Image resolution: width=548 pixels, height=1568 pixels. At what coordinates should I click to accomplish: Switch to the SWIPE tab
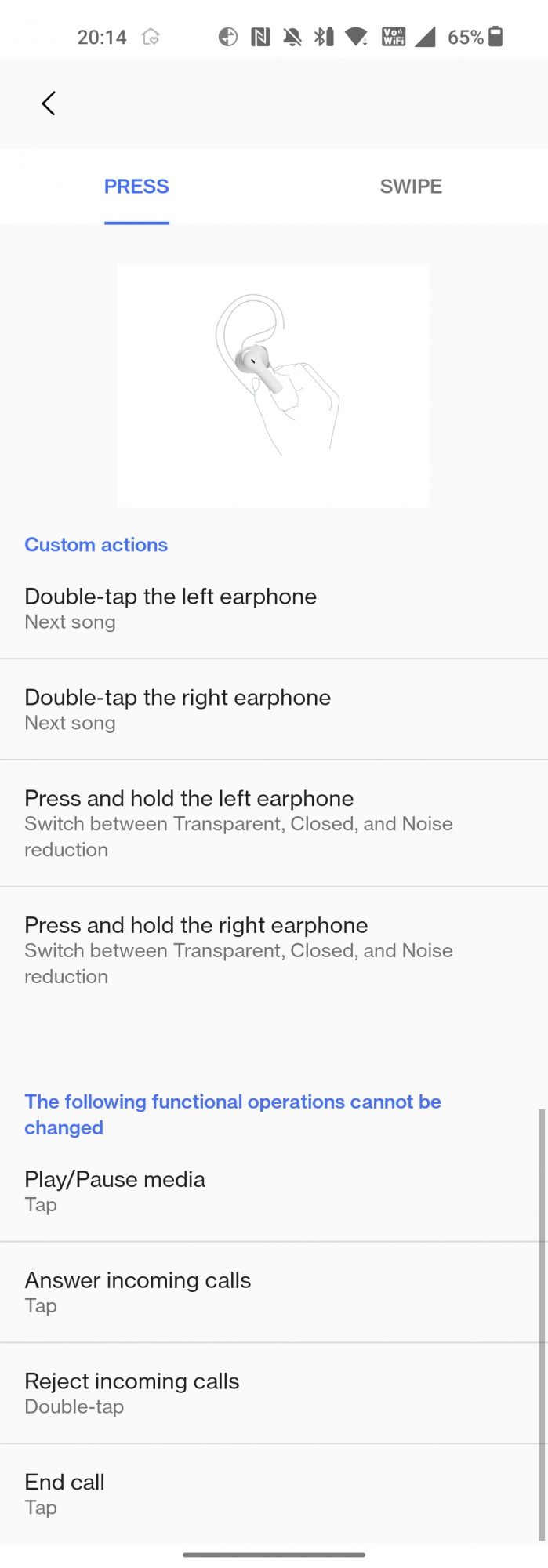point(411,187)
